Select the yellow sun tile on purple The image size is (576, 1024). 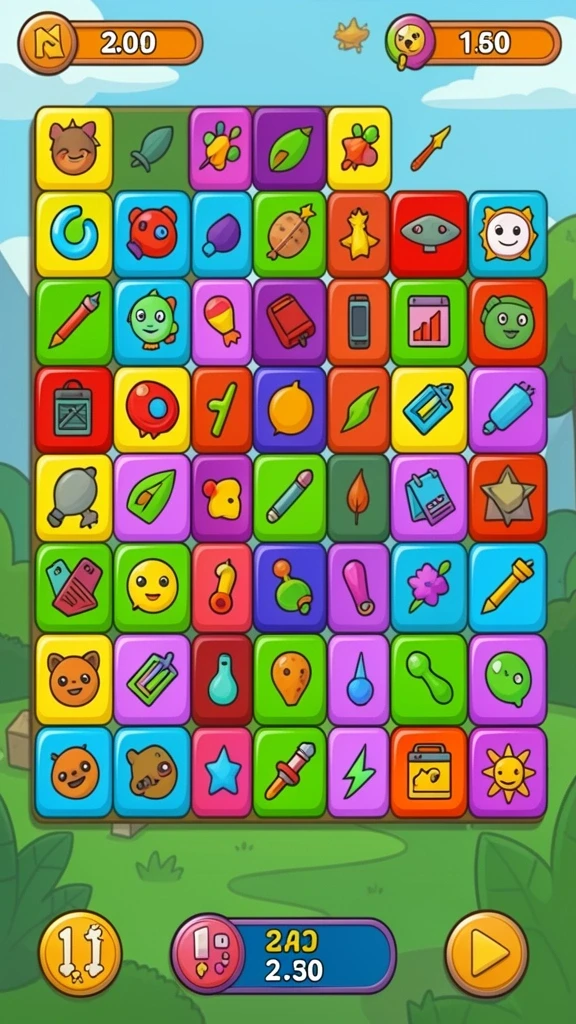(x=507, y=773)
